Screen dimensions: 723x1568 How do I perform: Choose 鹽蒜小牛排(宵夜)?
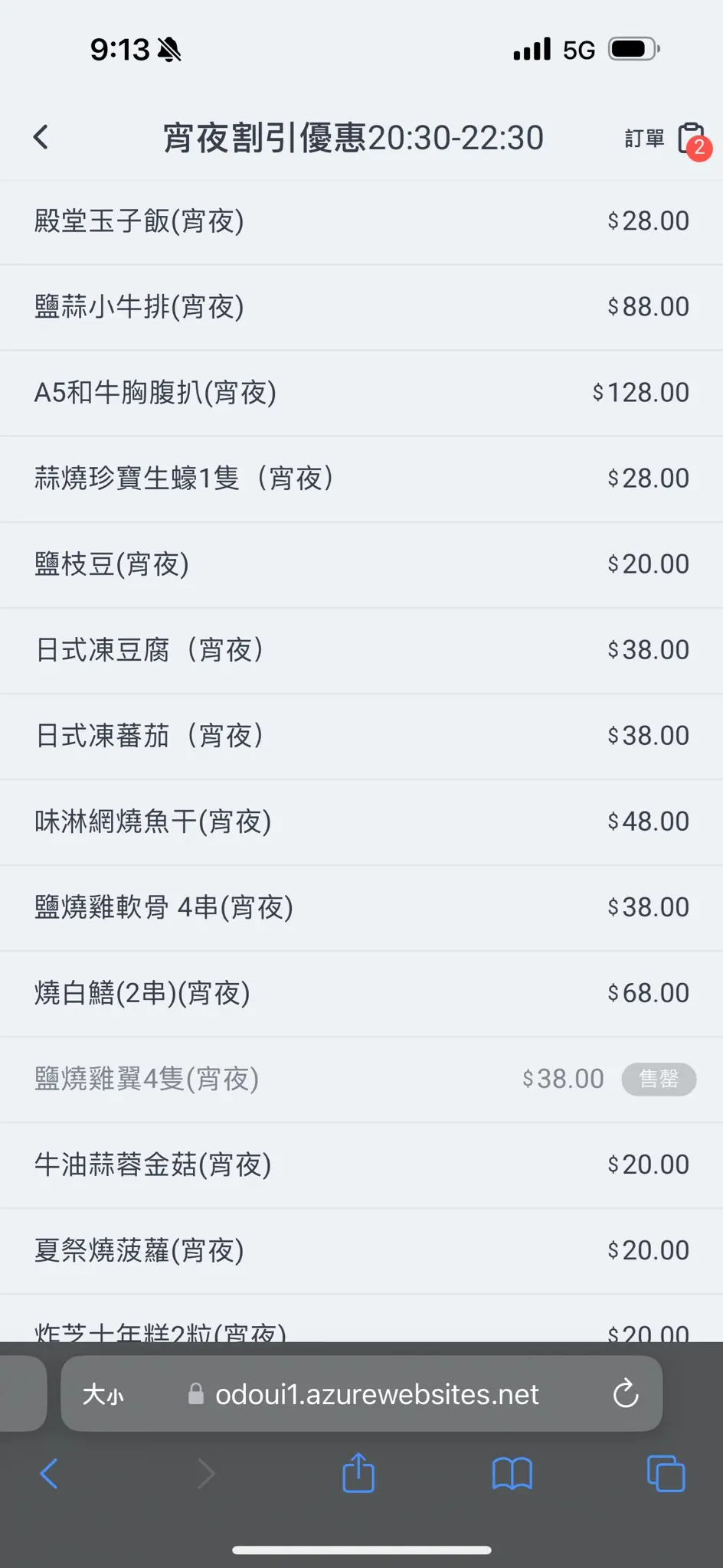click(361, 308)
